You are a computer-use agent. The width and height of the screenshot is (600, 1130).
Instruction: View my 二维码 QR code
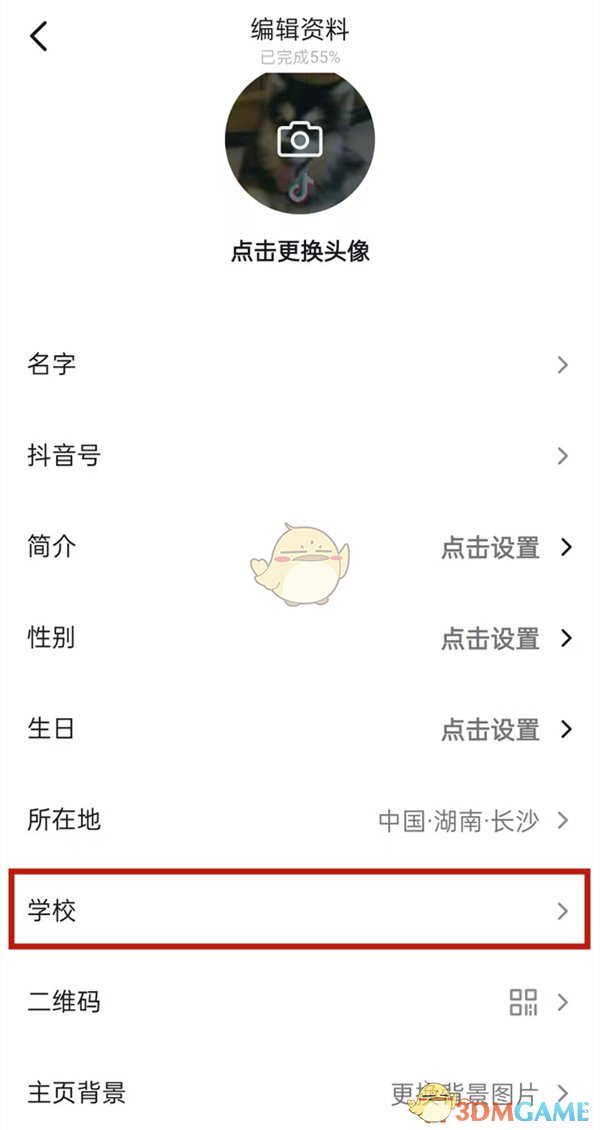click(x=298, y=1001)
